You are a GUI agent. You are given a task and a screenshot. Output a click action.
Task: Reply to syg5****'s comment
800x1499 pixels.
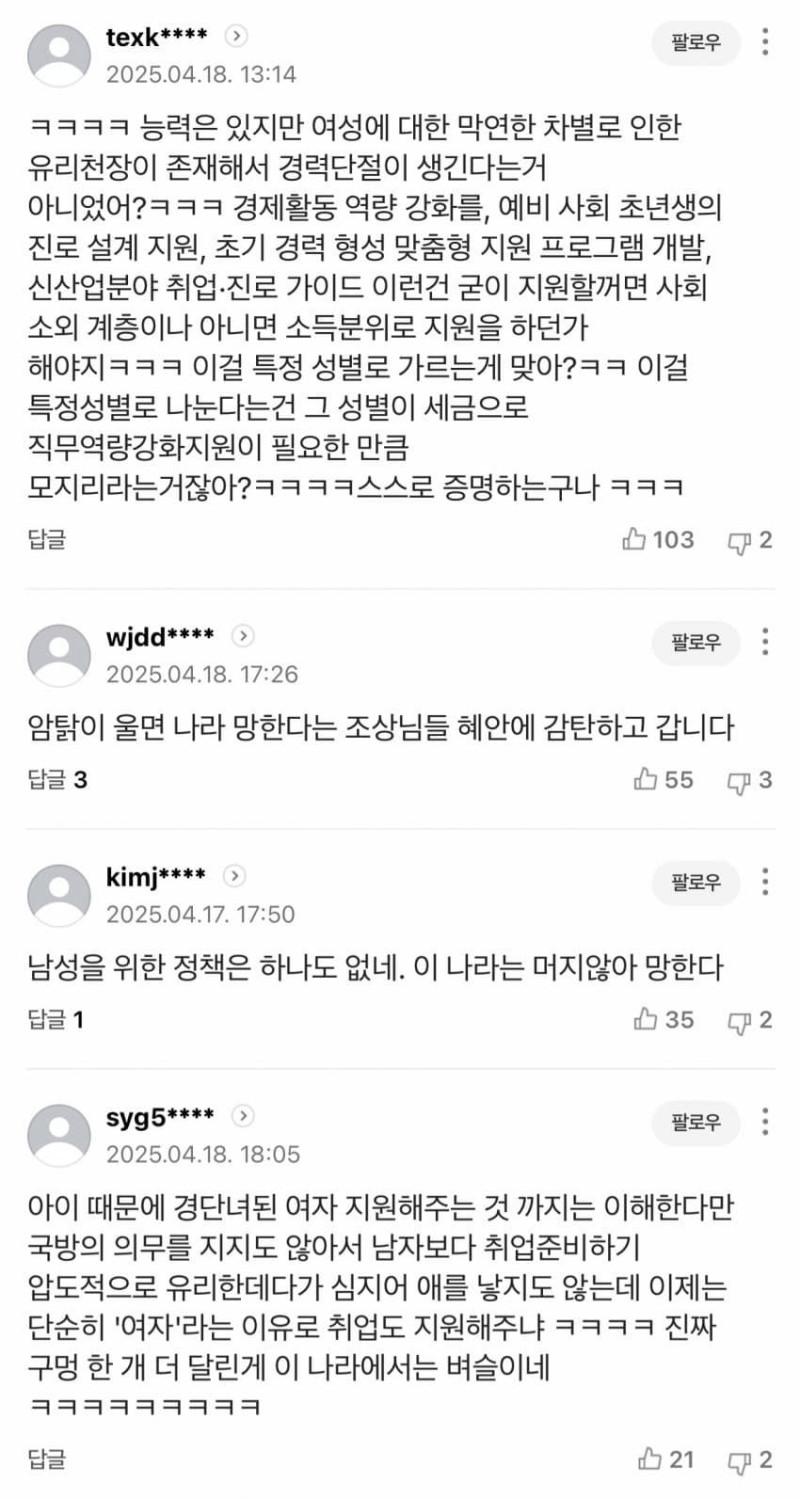click(x=46, y=1460)
